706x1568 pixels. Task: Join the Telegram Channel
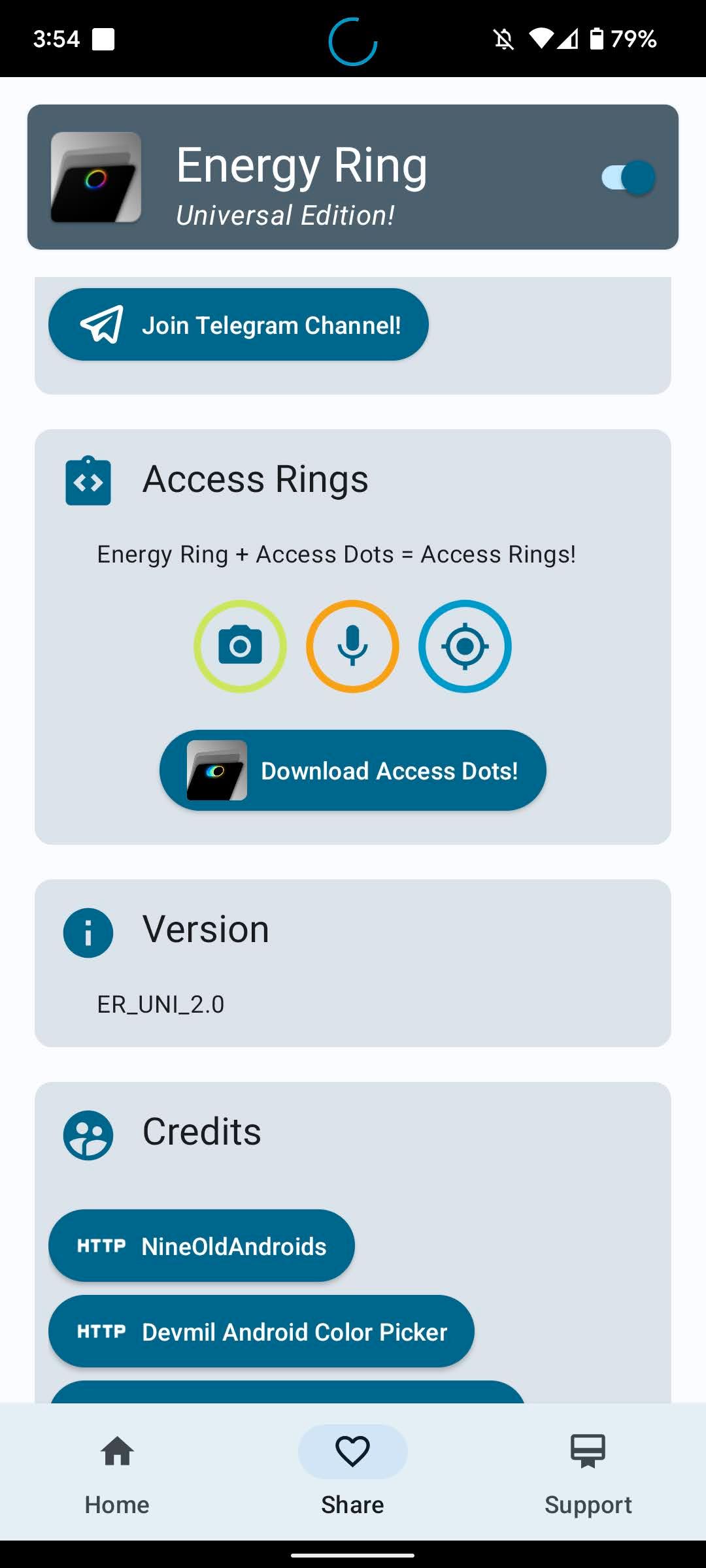click(x=239, y=325)
